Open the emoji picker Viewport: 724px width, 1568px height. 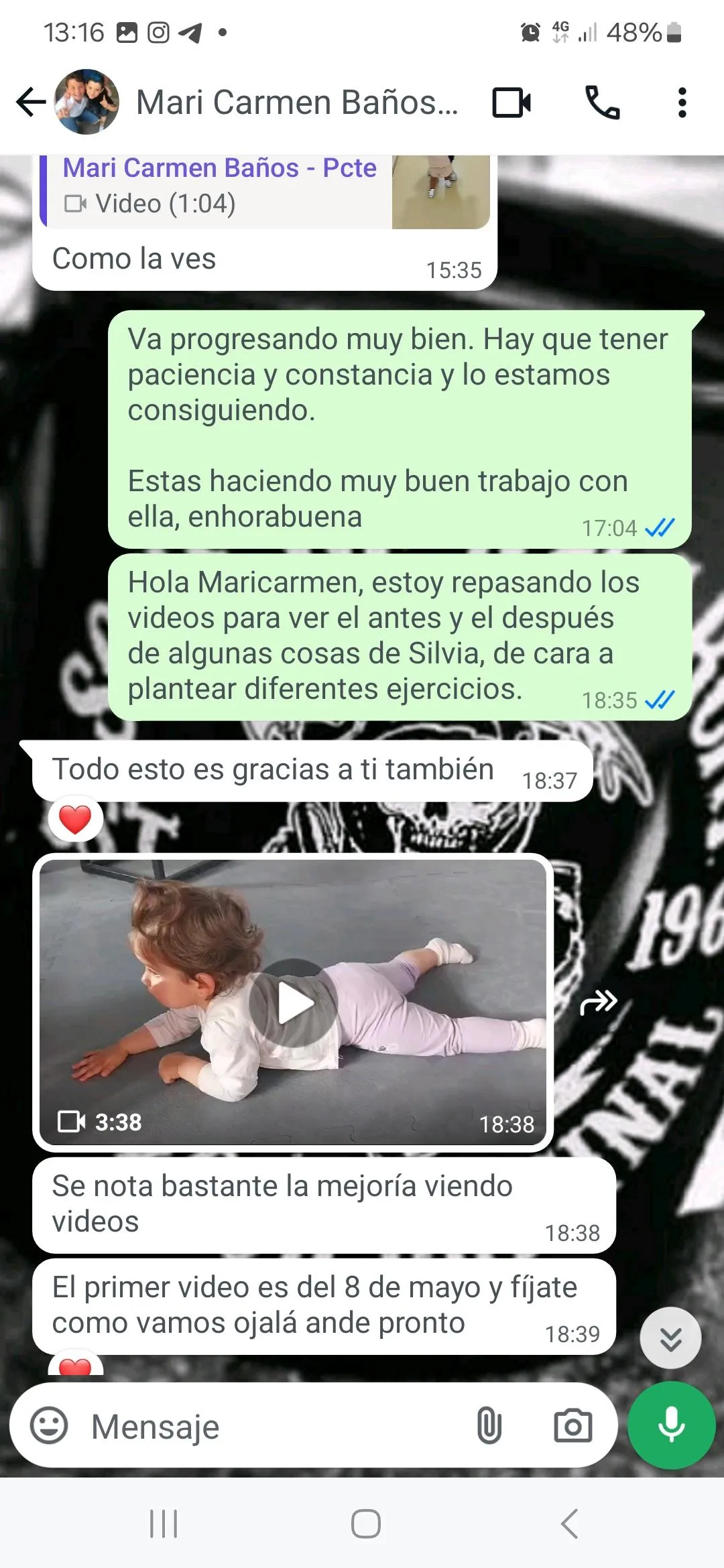coord(49,1425)
